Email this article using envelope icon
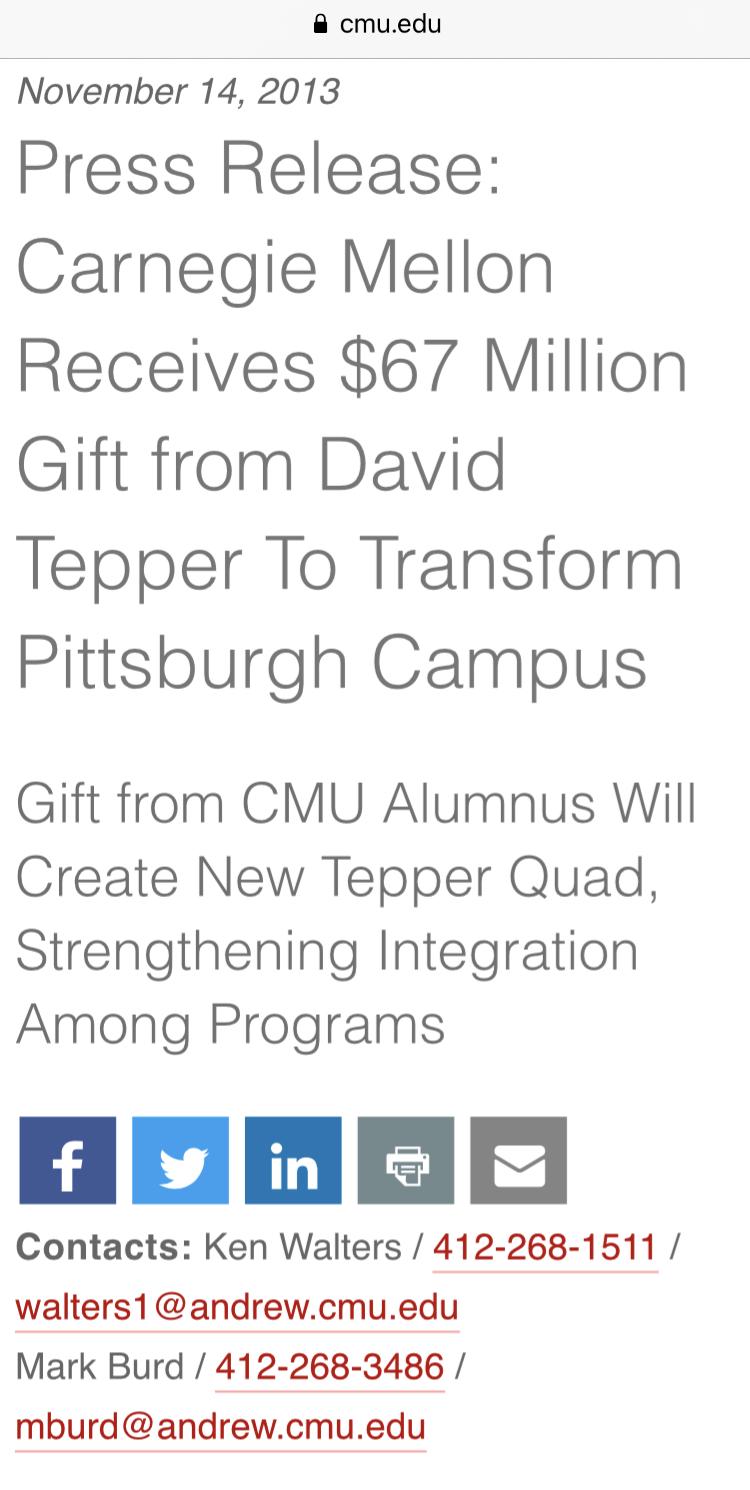This screenshot has height=1490, width=750. coord(519,1160)
